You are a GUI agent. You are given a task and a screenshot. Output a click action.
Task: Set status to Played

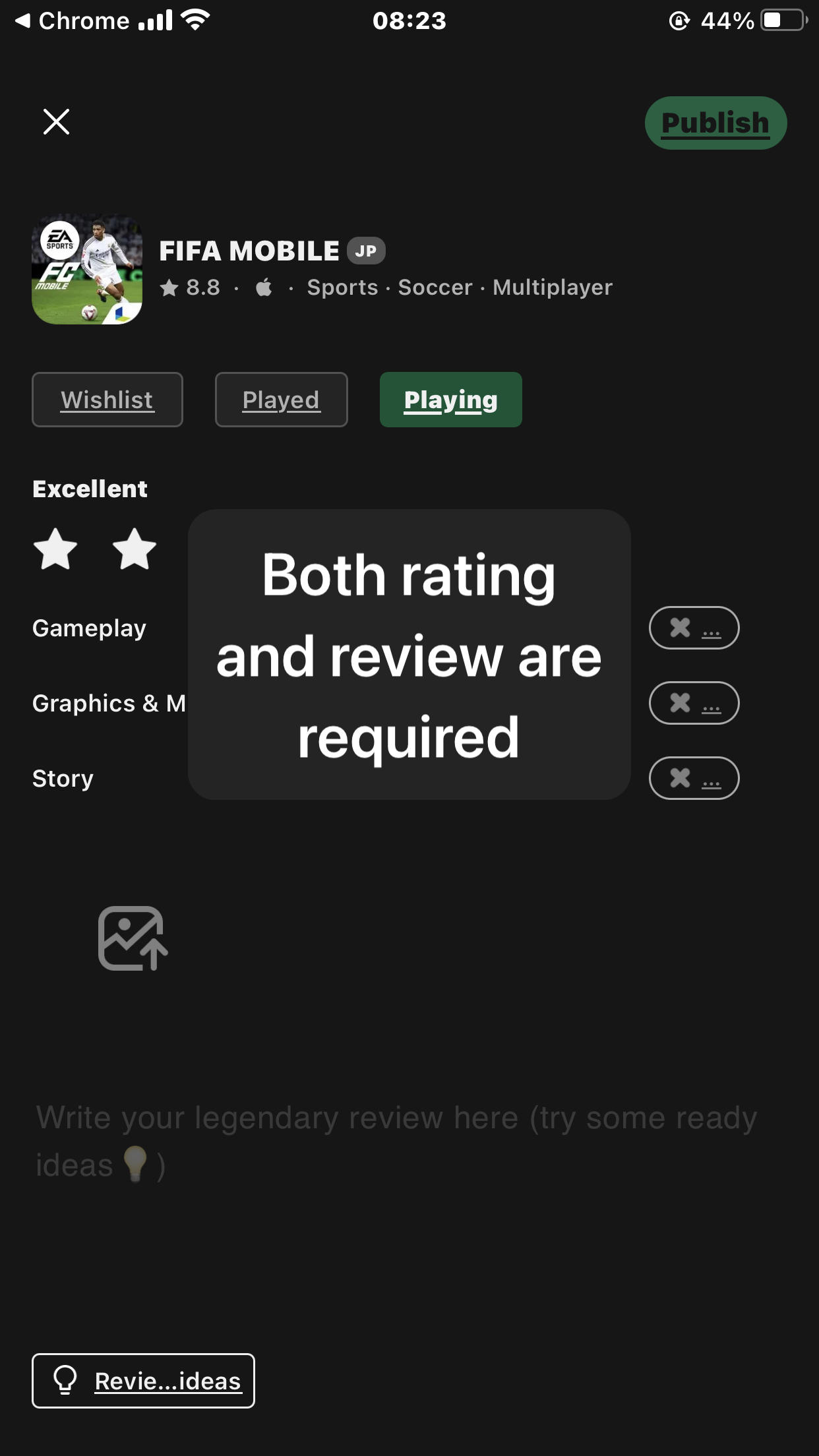coord(281,400)
